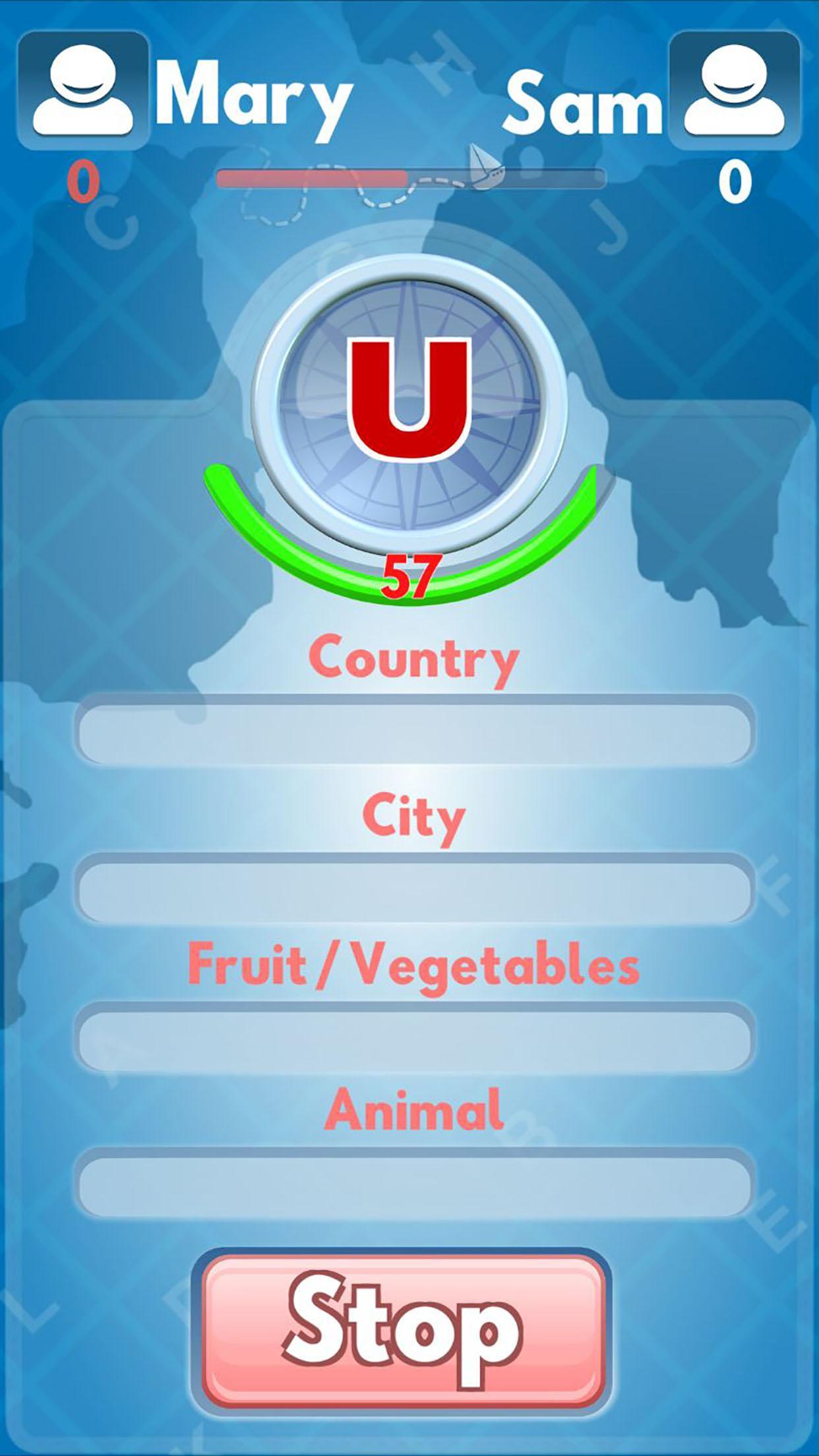This screenshot has width=819, height=1456.
Task: Focus the Fruit / Vegetables answer field
Action: [414, 1038]
